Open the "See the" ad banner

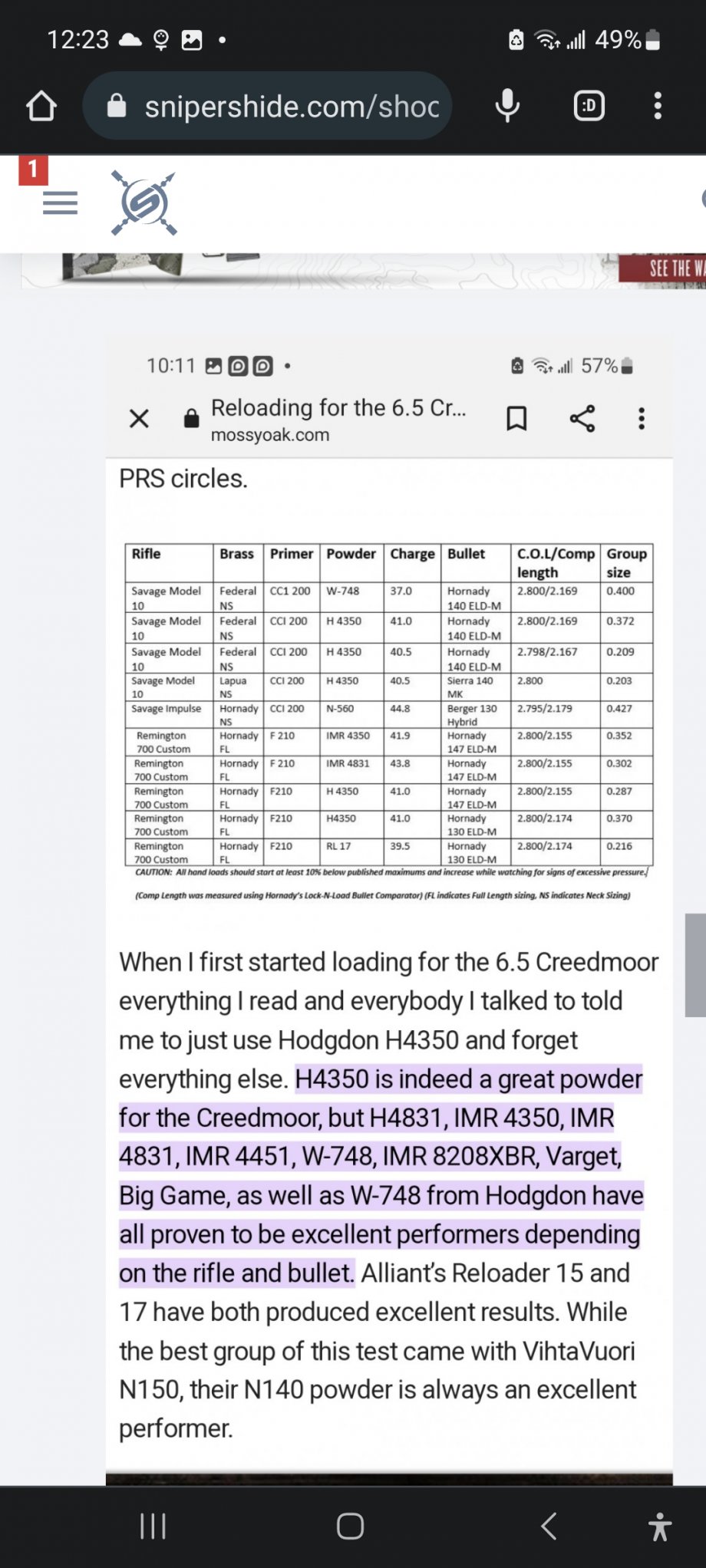pos(662,269)
